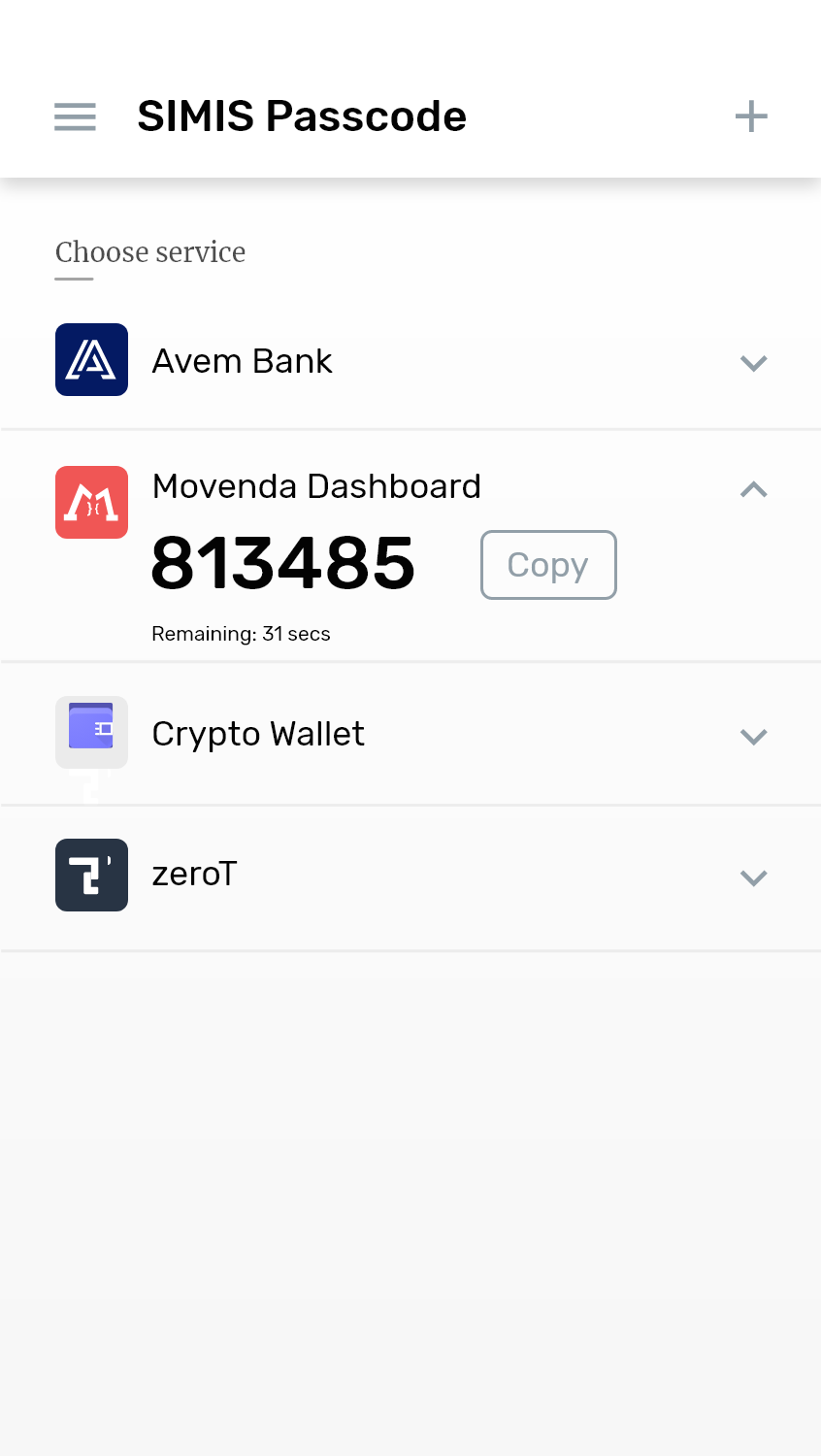This screenshot has height=1456, width=821.
Task: Click the Movenda Dashboard label
Action: click(316, 486)
